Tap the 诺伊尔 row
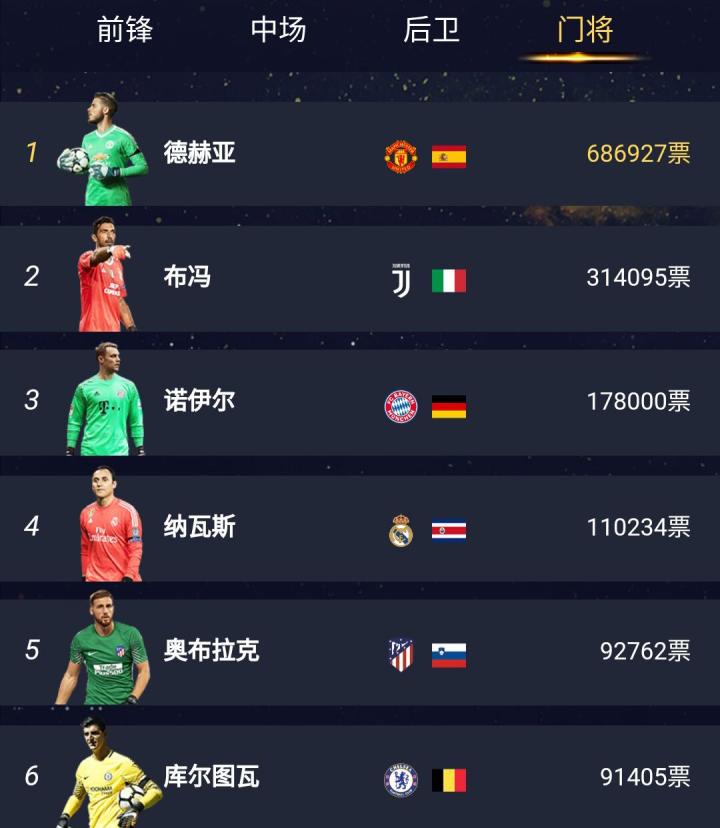 pos(360,402)
